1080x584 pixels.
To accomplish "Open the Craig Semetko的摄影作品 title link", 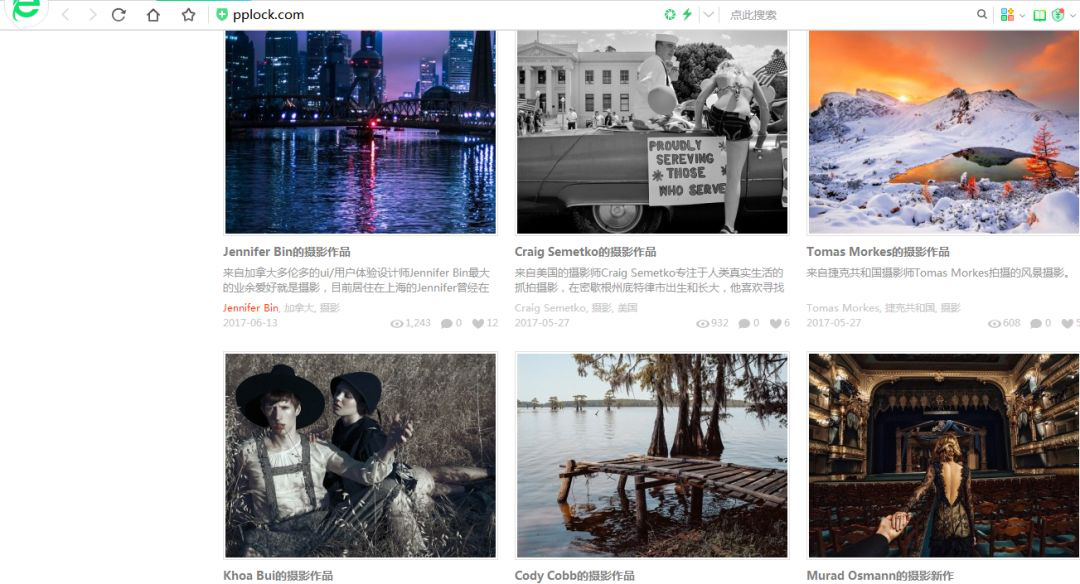I will (x=585, y=252).
